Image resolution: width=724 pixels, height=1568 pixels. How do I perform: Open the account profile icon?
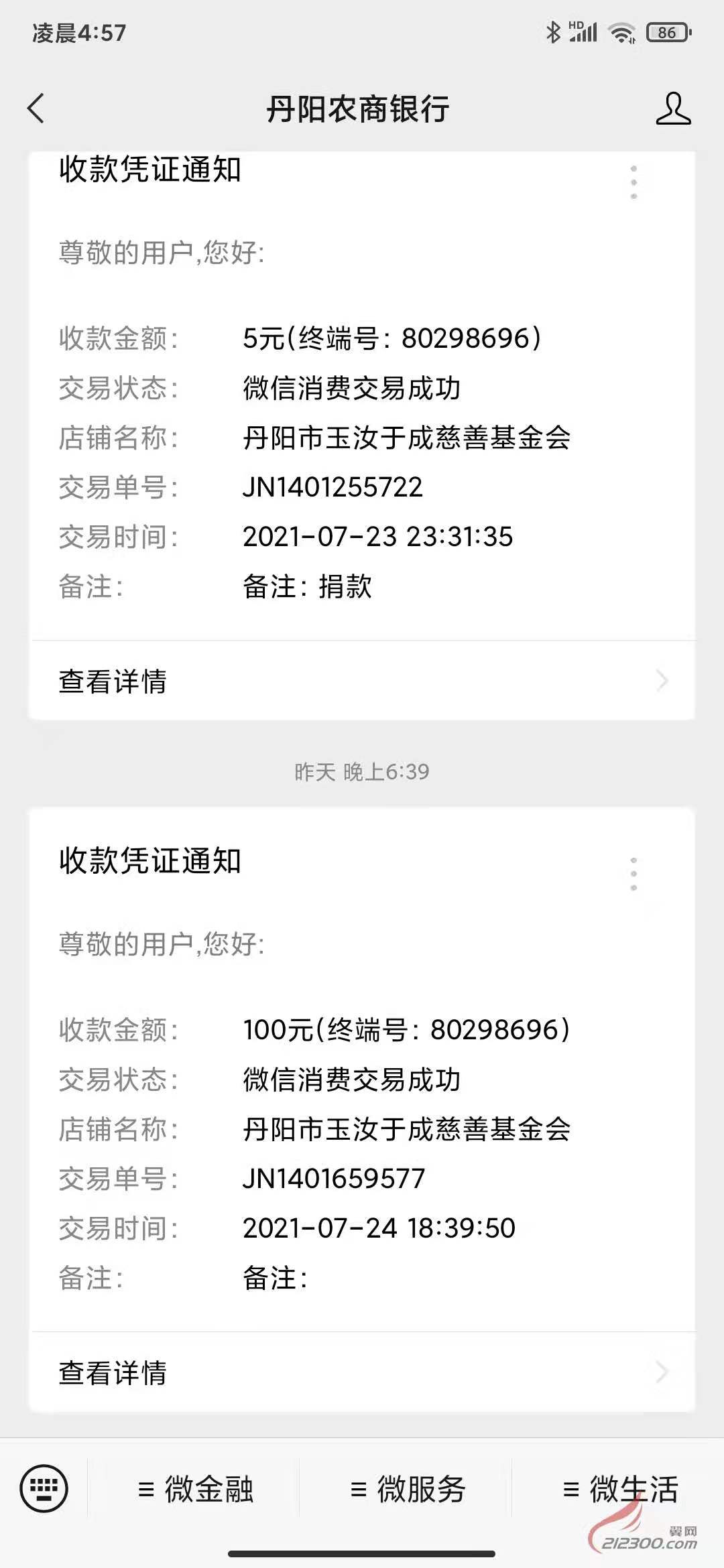[x=673, y=109]
